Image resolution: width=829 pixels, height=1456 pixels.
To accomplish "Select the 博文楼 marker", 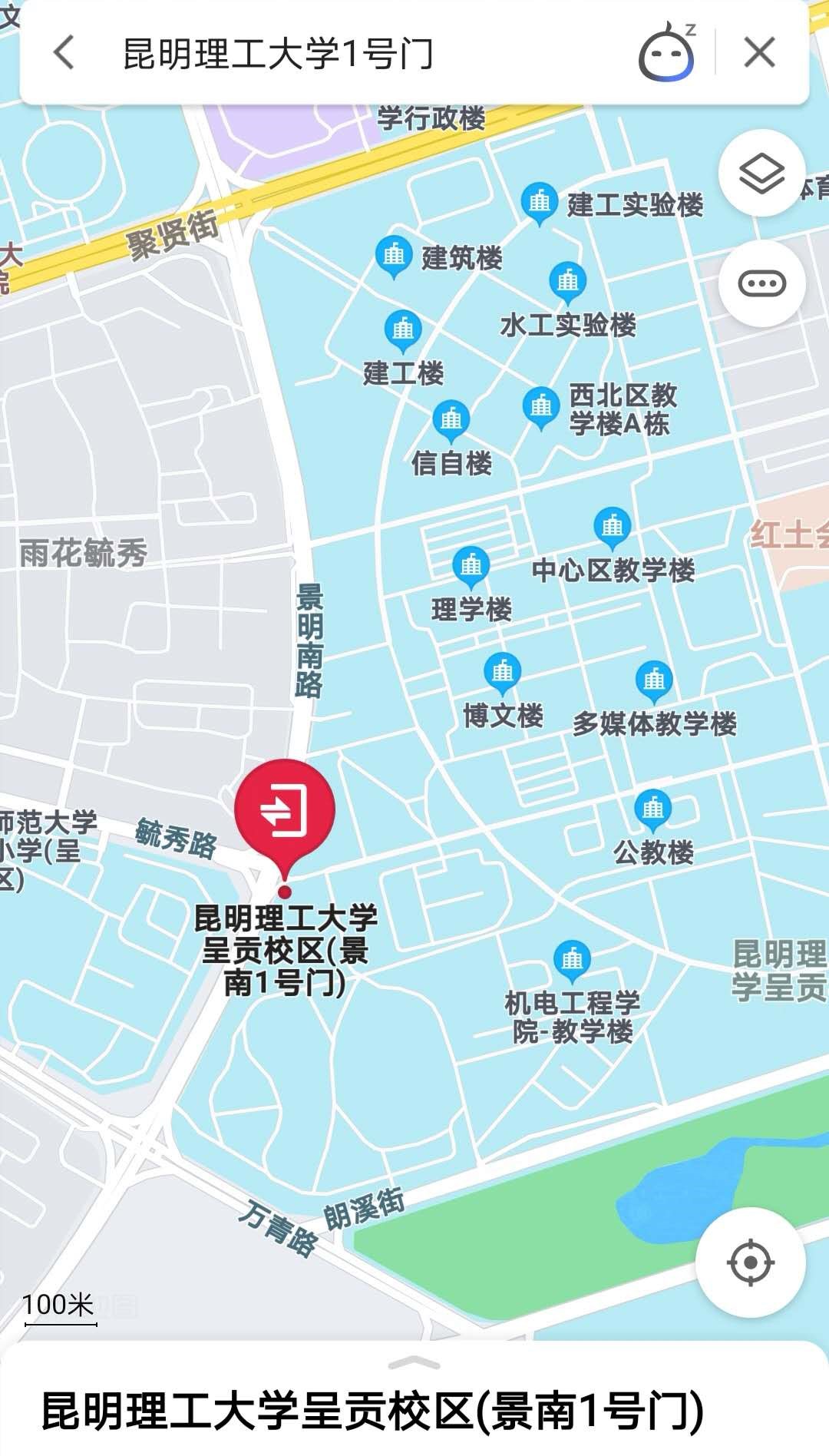I will pyautogui.click(x=502, y=672).
